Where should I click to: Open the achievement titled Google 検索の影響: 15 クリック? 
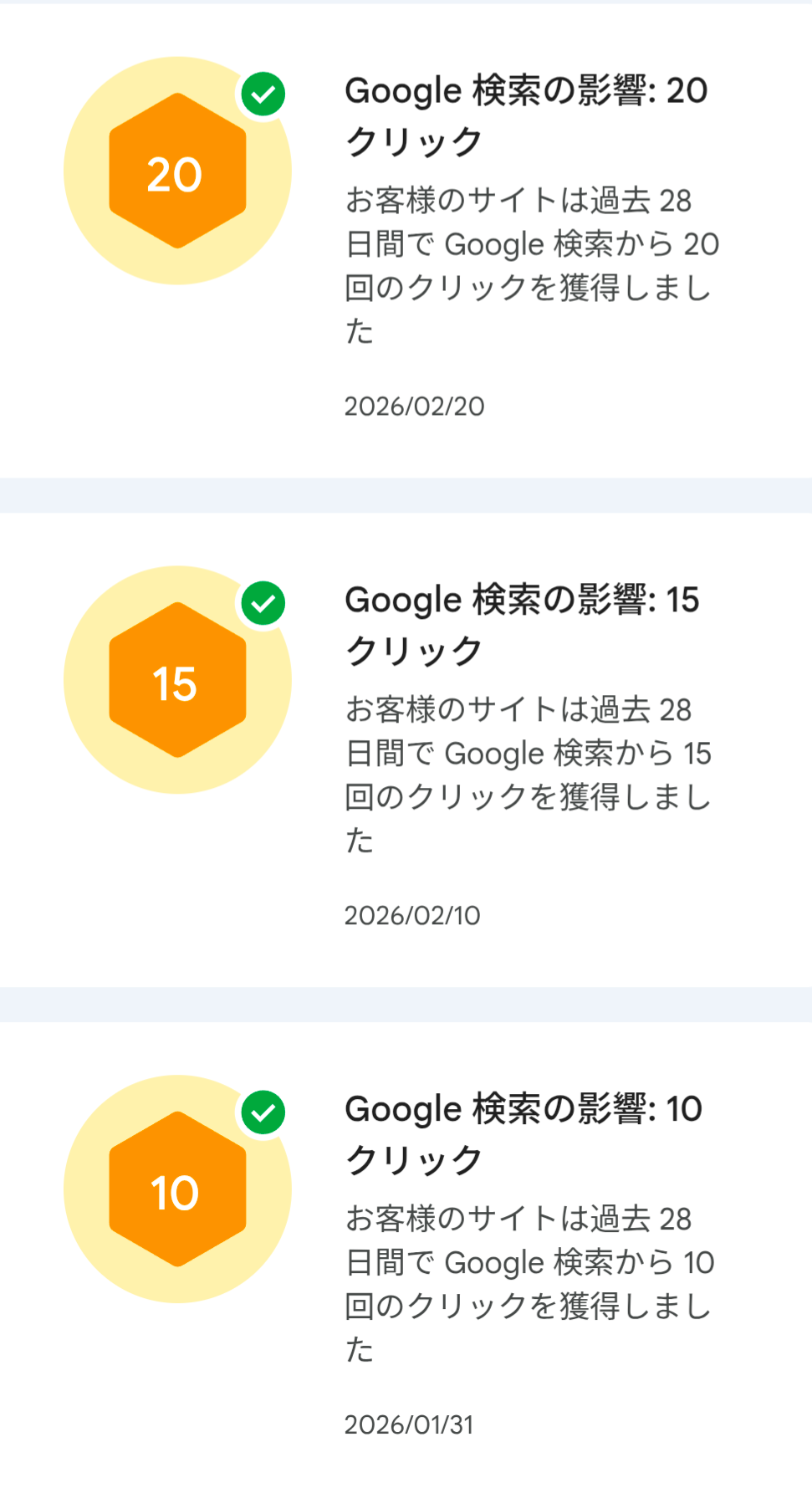pos(523,624)
